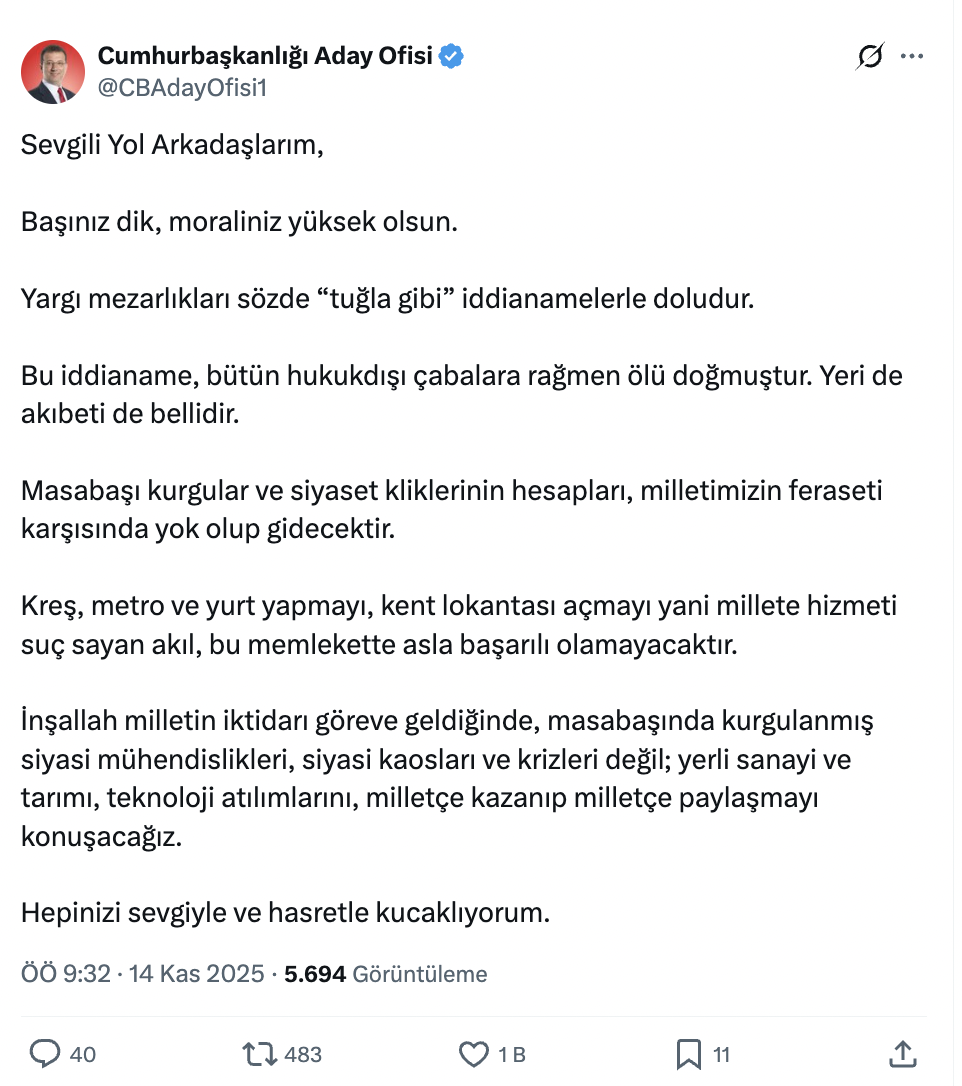
Task: Tap the Grok icon beside the overflow menu
Action: pos(870,58)
